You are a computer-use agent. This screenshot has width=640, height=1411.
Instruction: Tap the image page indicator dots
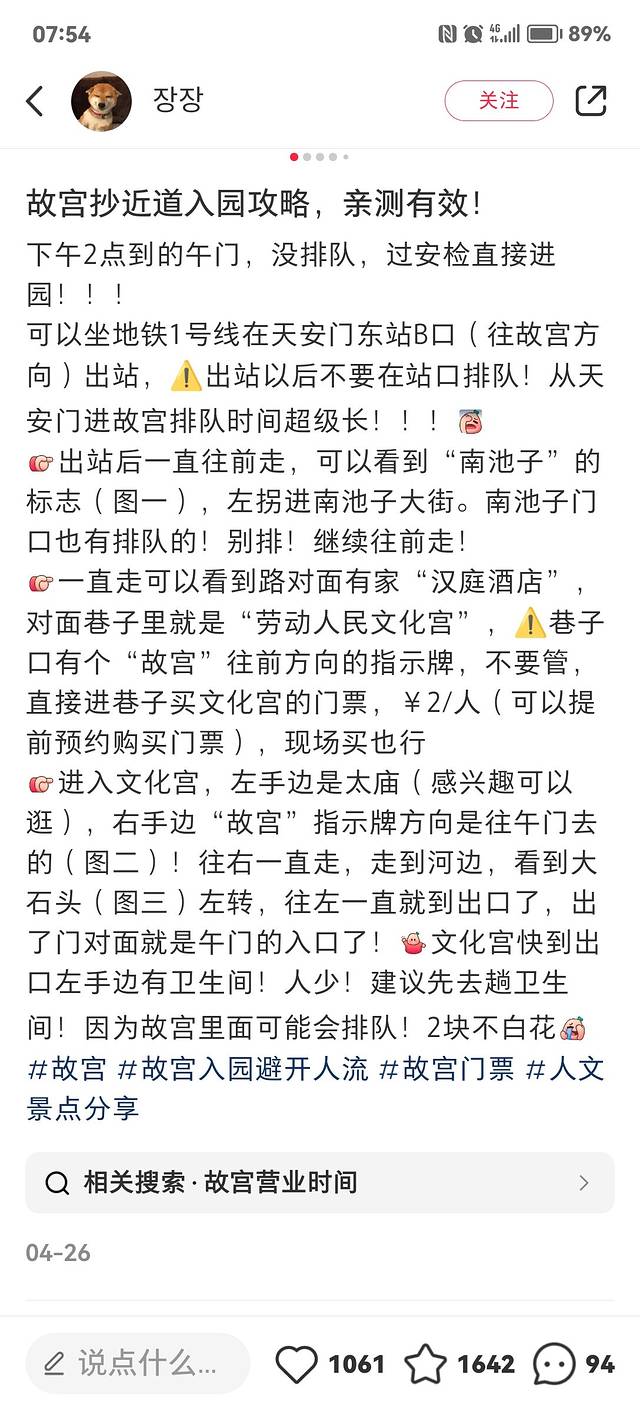[319, 157]
